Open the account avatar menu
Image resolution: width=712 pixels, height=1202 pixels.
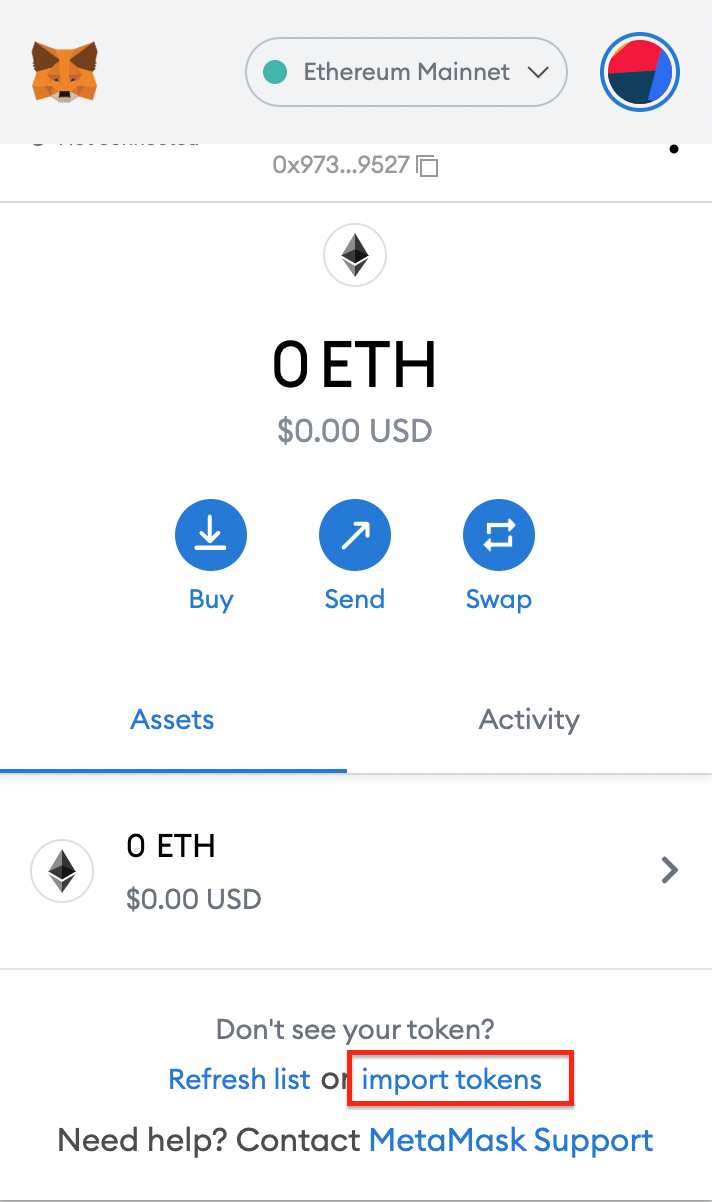click(640, 72)
